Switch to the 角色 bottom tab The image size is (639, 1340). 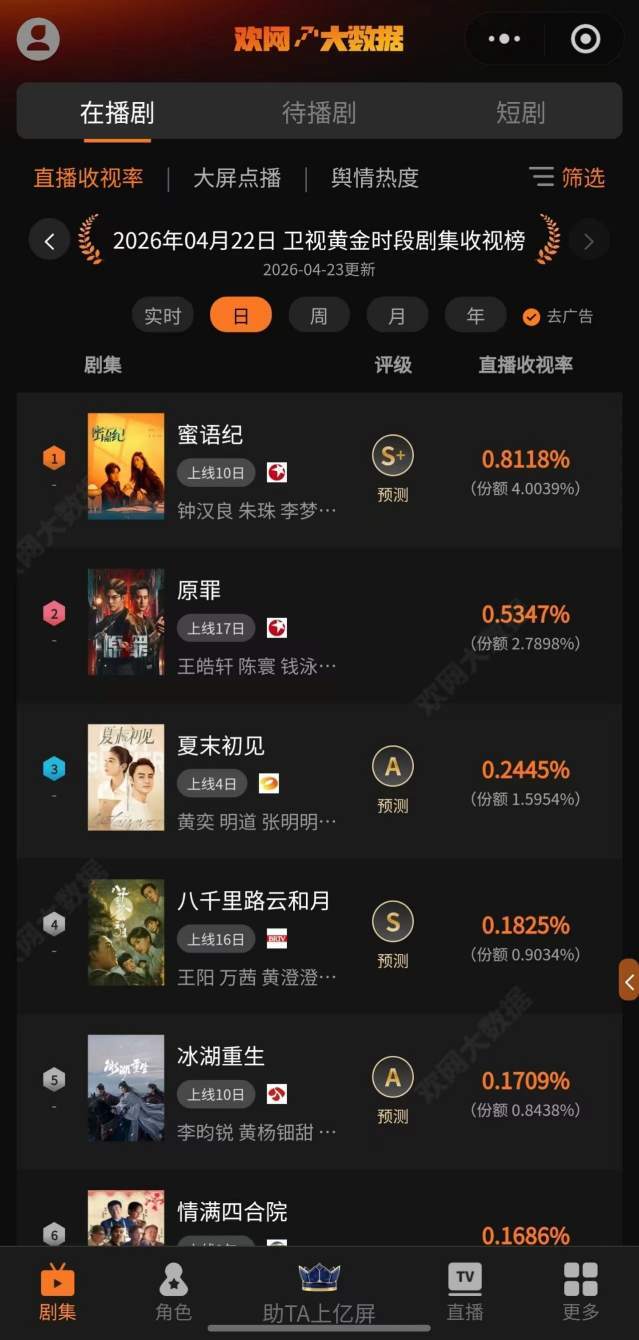pos(174,1291)
